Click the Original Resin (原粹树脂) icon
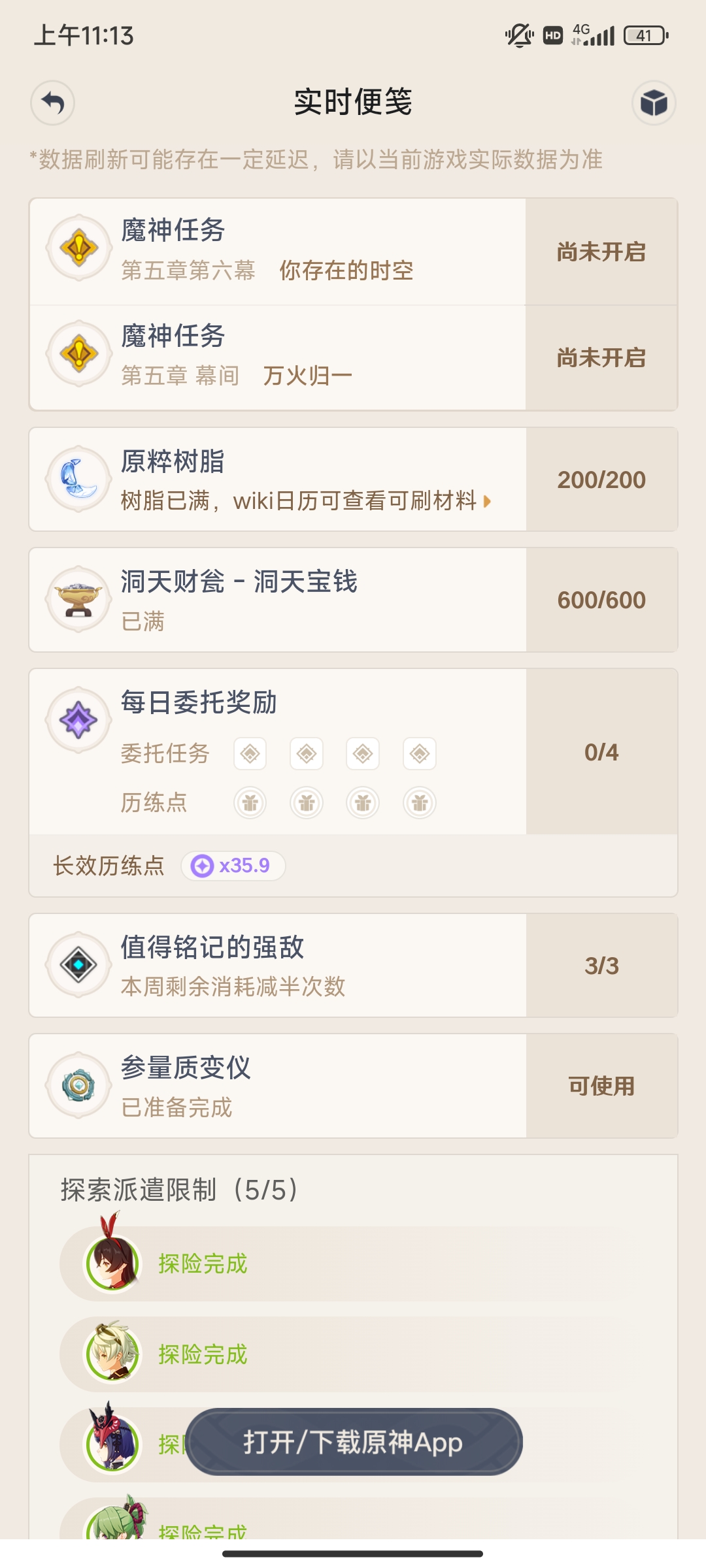Screen dimensions: 706x1568 tap(78, 478)
